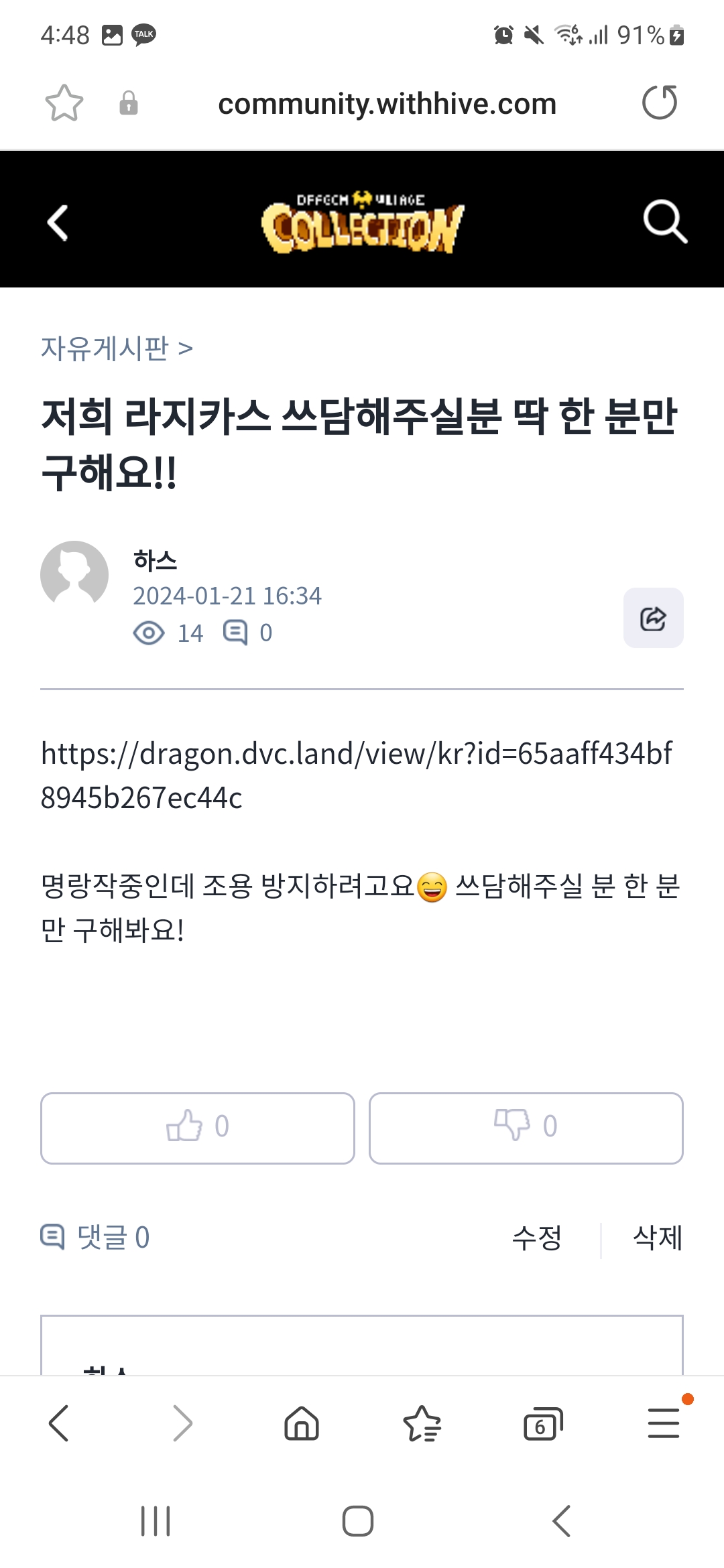Delete the post via 삭제
Screen dimensions: 724x1568
[x=657, y=1238]
